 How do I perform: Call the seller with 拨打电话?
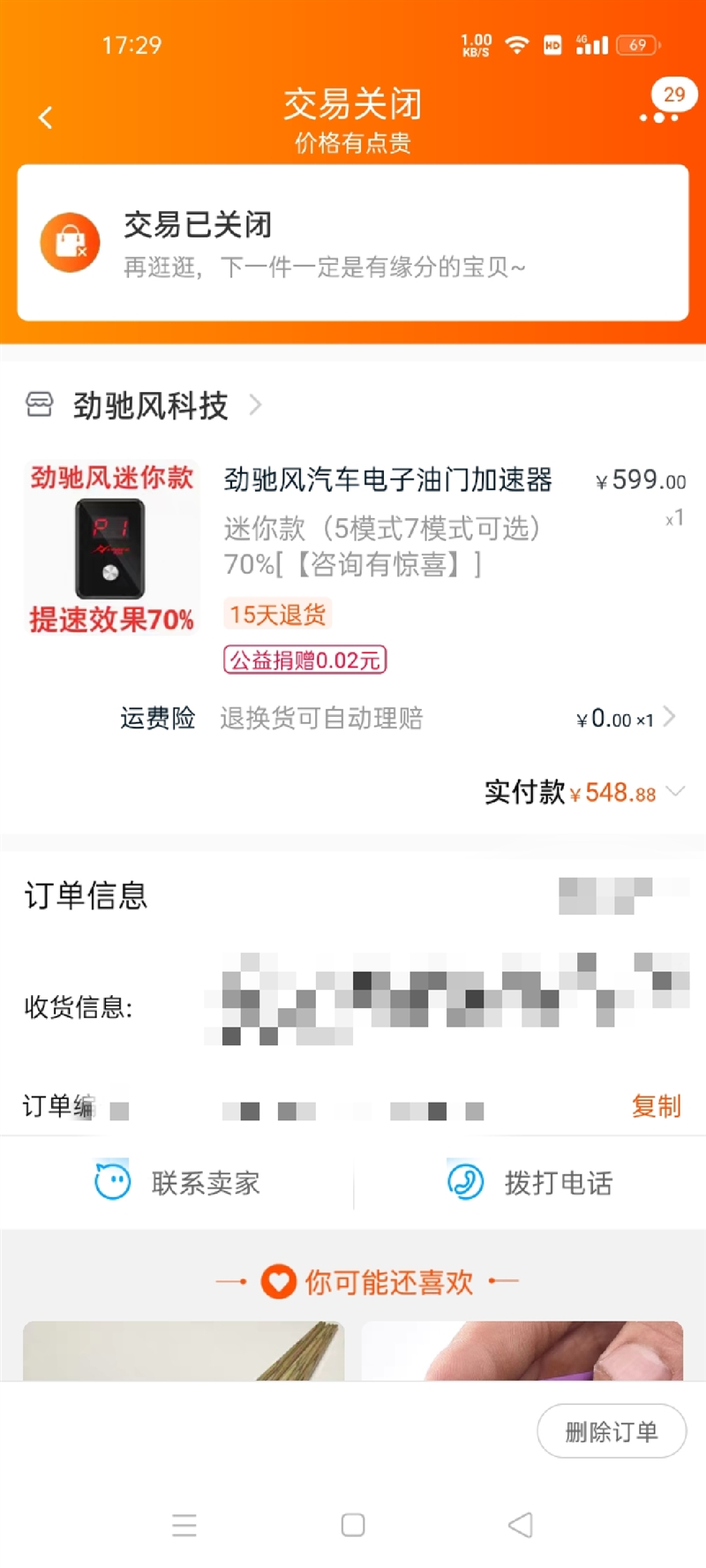529,1182
